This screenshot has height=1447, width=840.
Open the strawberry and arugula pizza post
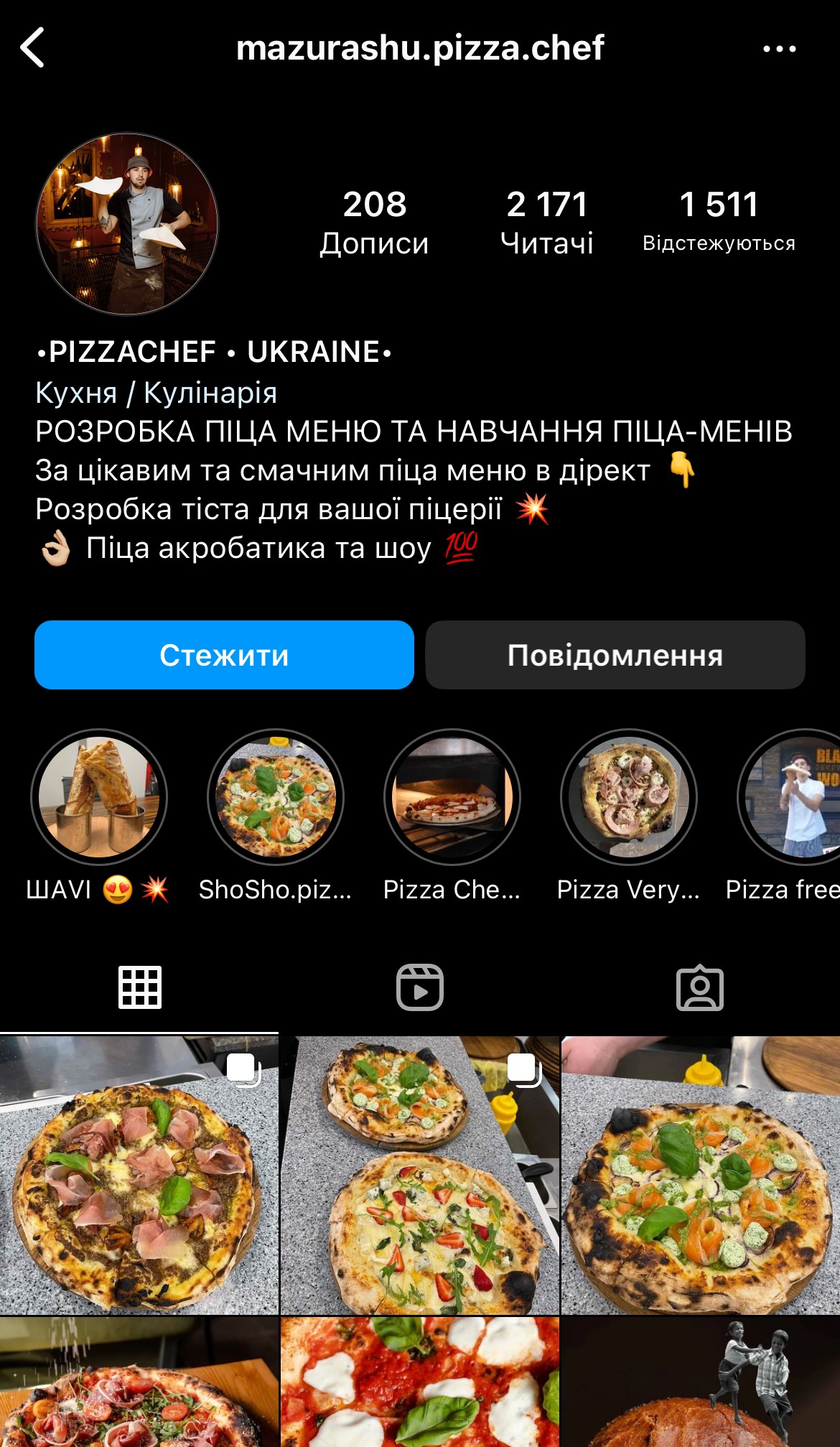point(420,1175)
